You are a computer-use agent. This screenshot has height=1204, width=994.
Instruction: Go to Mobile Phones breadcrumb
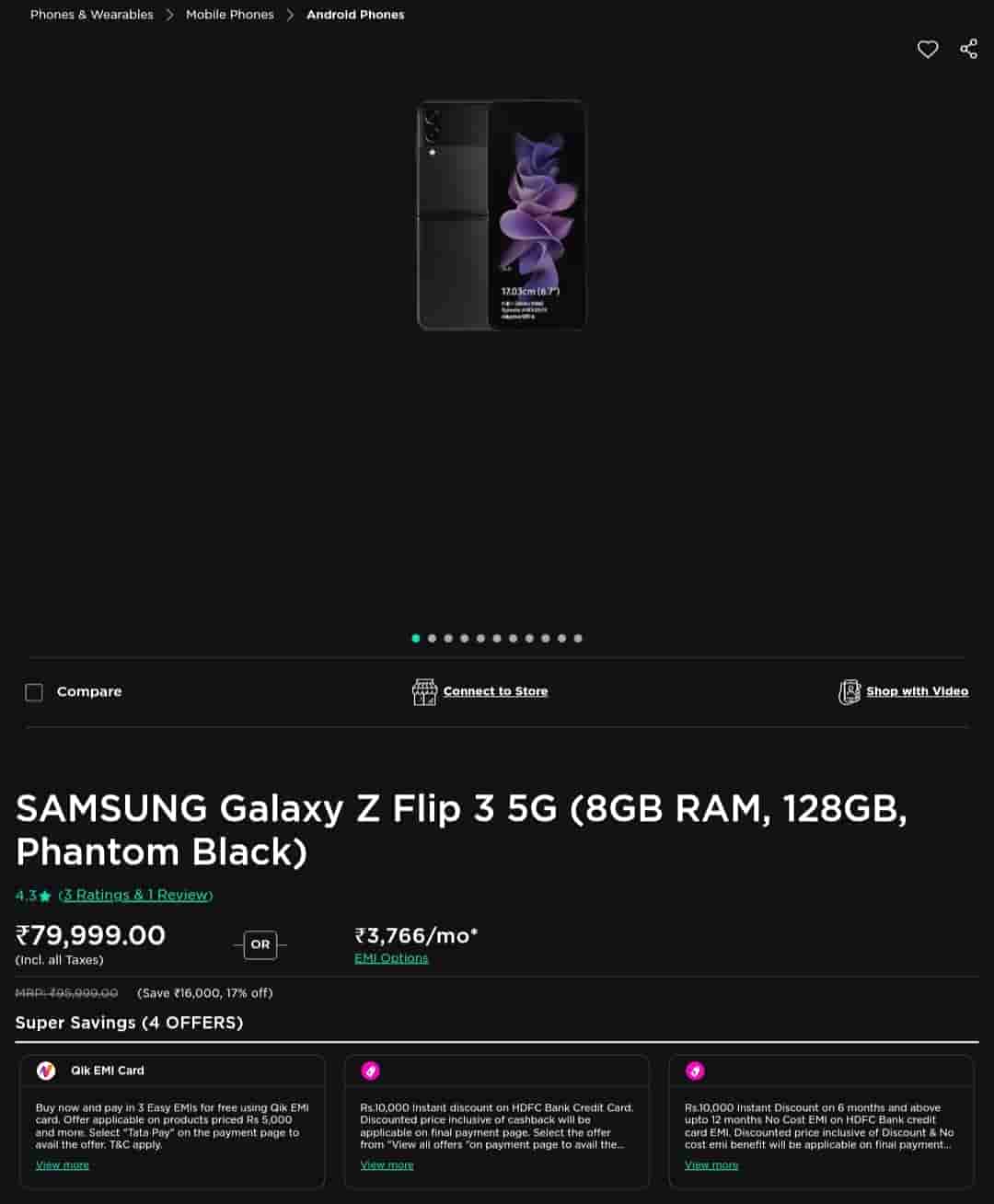(230, 15)
